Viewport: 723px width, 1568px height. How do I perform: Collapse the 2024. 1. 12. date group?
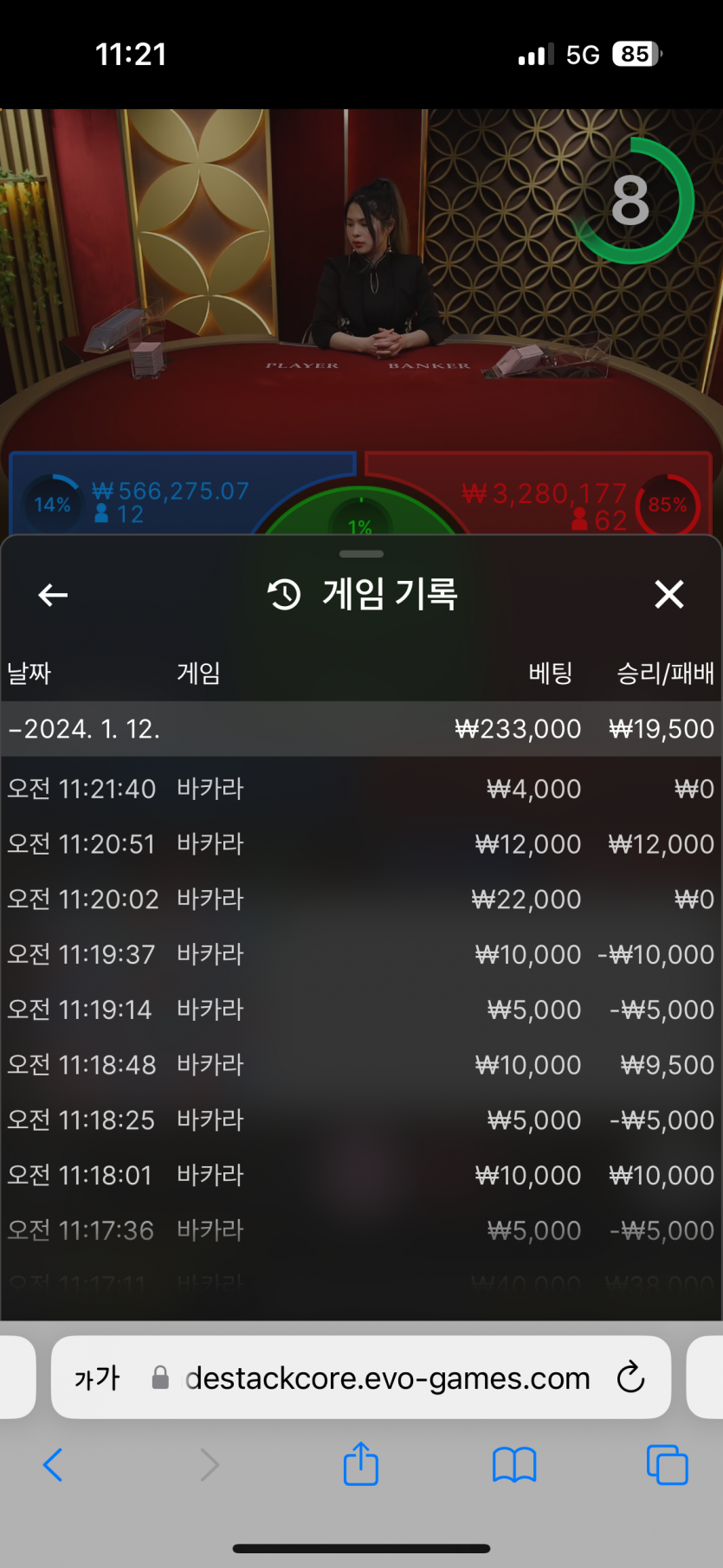(x=84, y=729)
